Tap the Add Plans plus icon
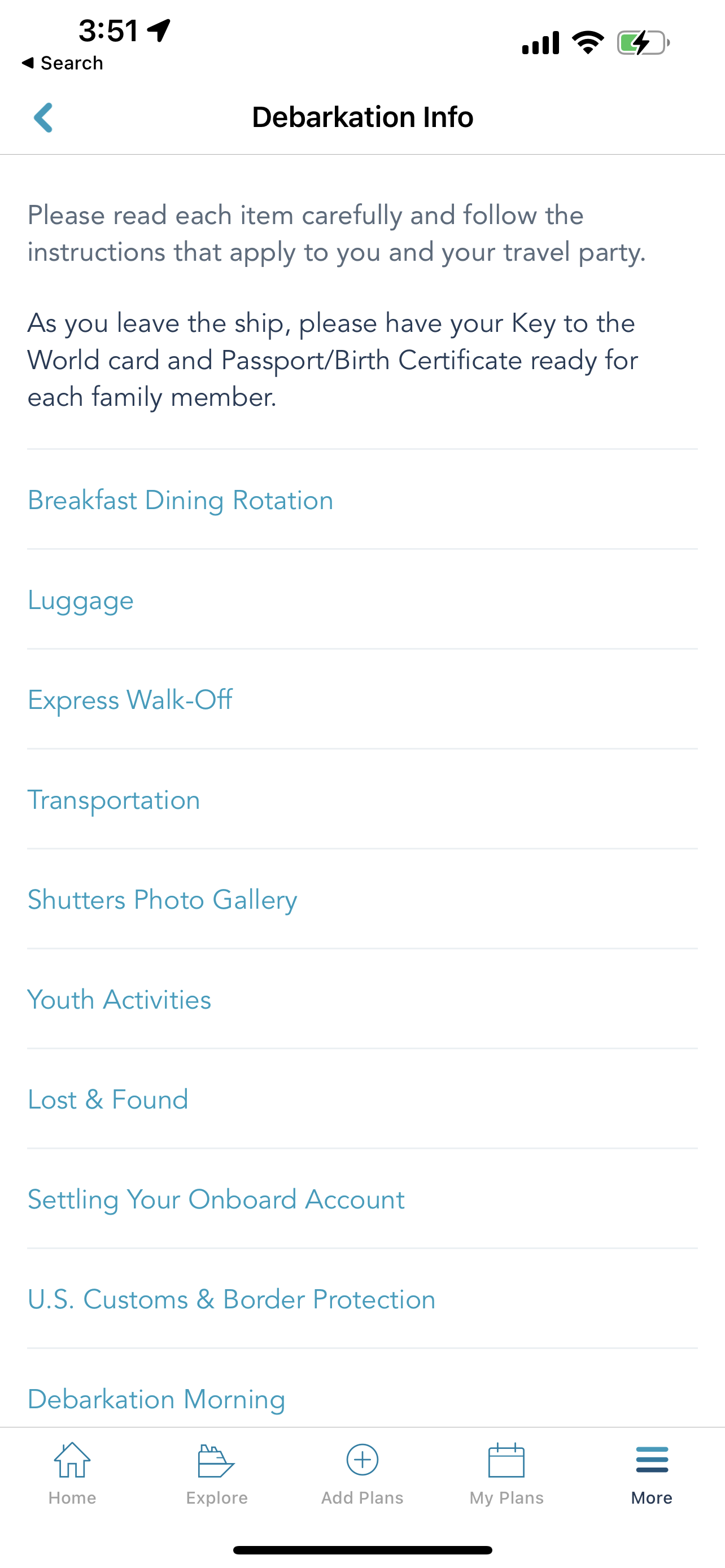Image resolution: width=725 pixels, height=1568 pixels. coord(361,1461)
